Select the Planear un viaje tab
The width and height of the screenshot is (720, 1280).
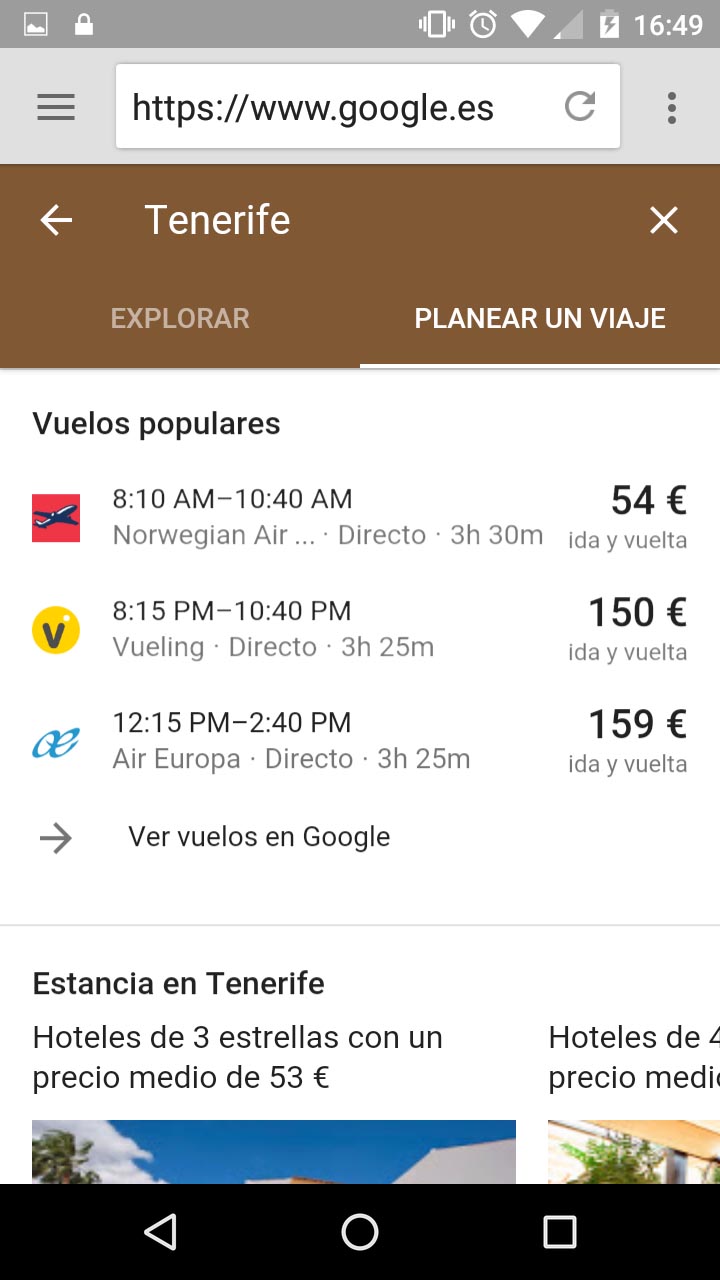click(540, 318)
